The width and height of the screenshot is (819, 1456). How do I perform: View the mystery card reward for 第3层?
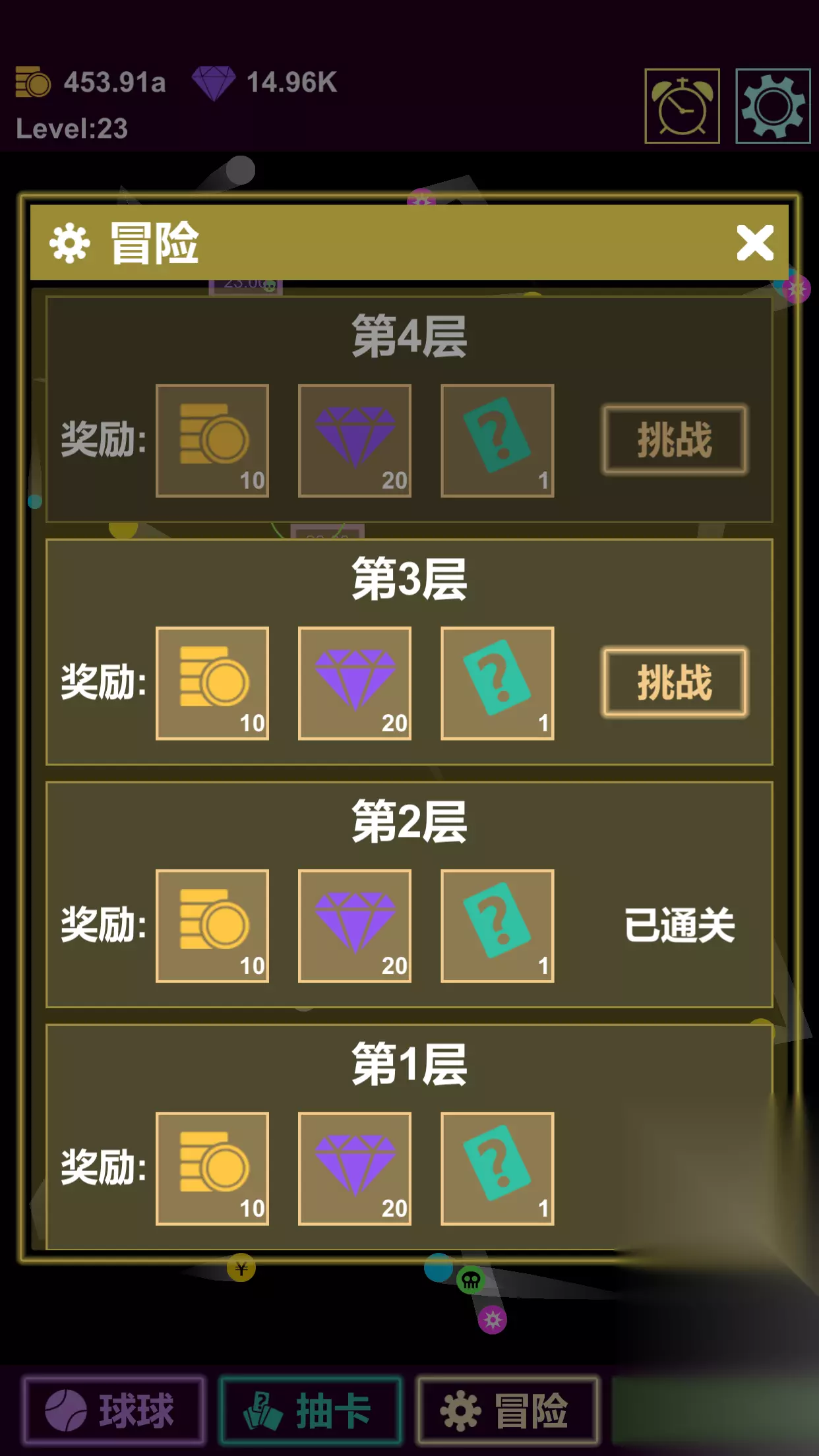point(497,683)
